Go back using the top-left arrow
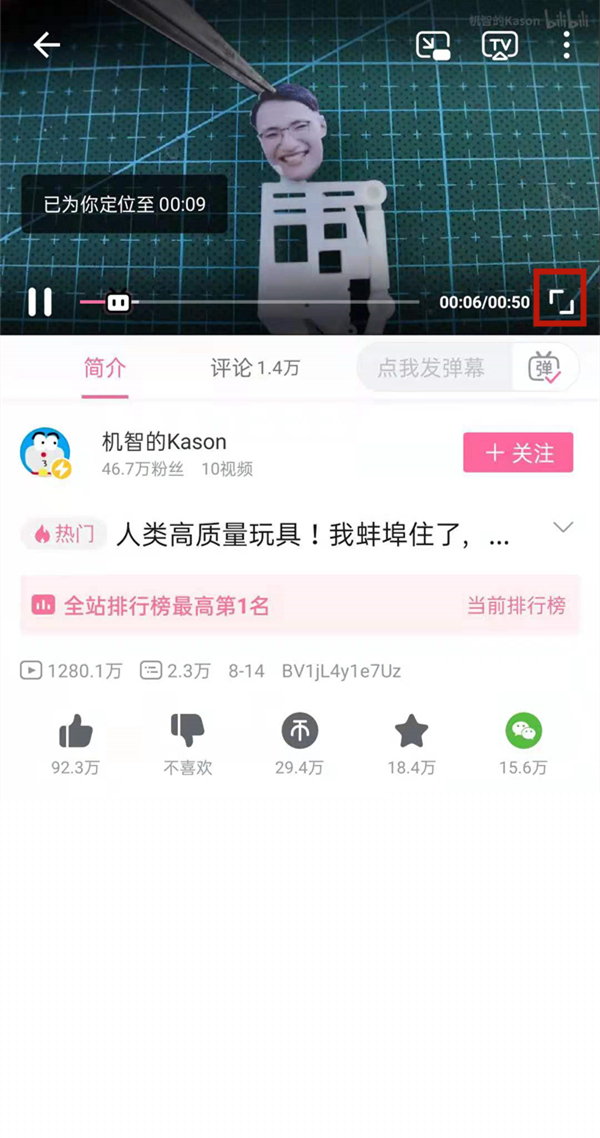Viewport: 600px width, 1138px height. pos(46,45)
